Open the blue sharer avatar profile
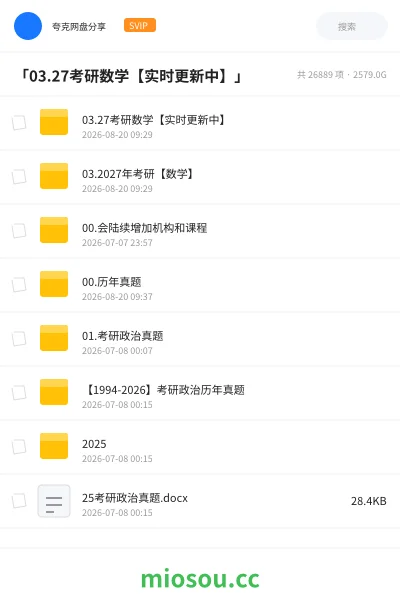The height and width of the screenshot is (600, 400). tap(28, 26)
